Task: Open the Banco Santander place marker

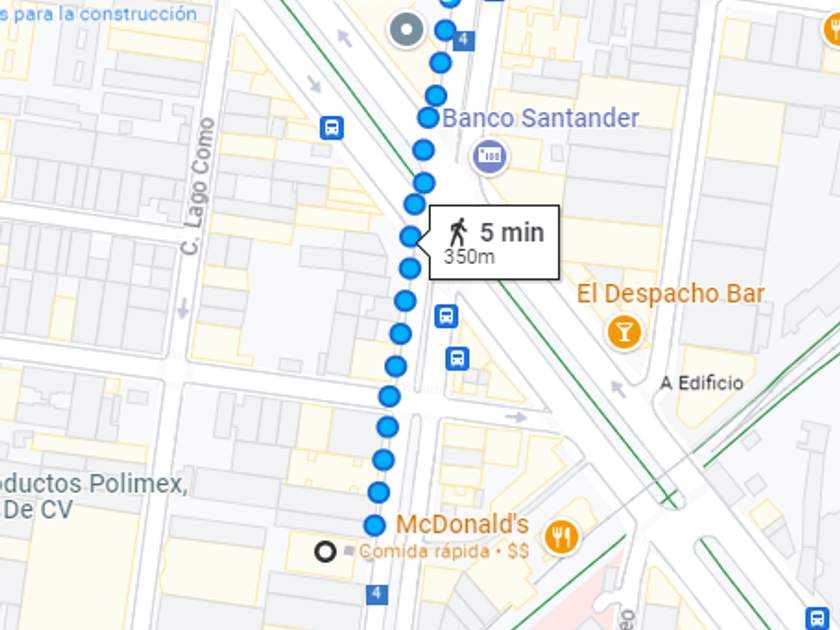Action: coord(489,156)
